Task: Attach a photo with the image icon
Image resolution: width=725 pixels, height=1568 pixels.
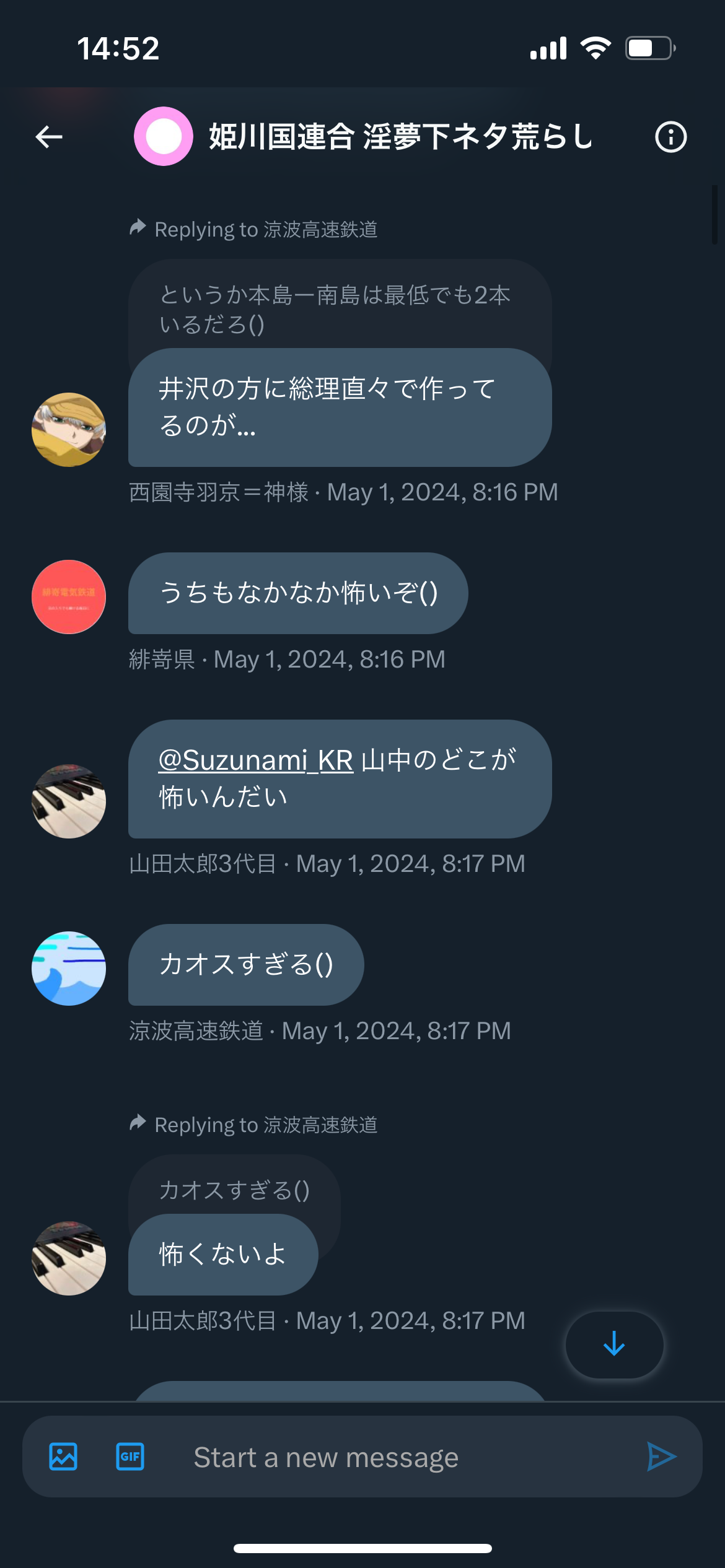Action: click(63, 1457)
